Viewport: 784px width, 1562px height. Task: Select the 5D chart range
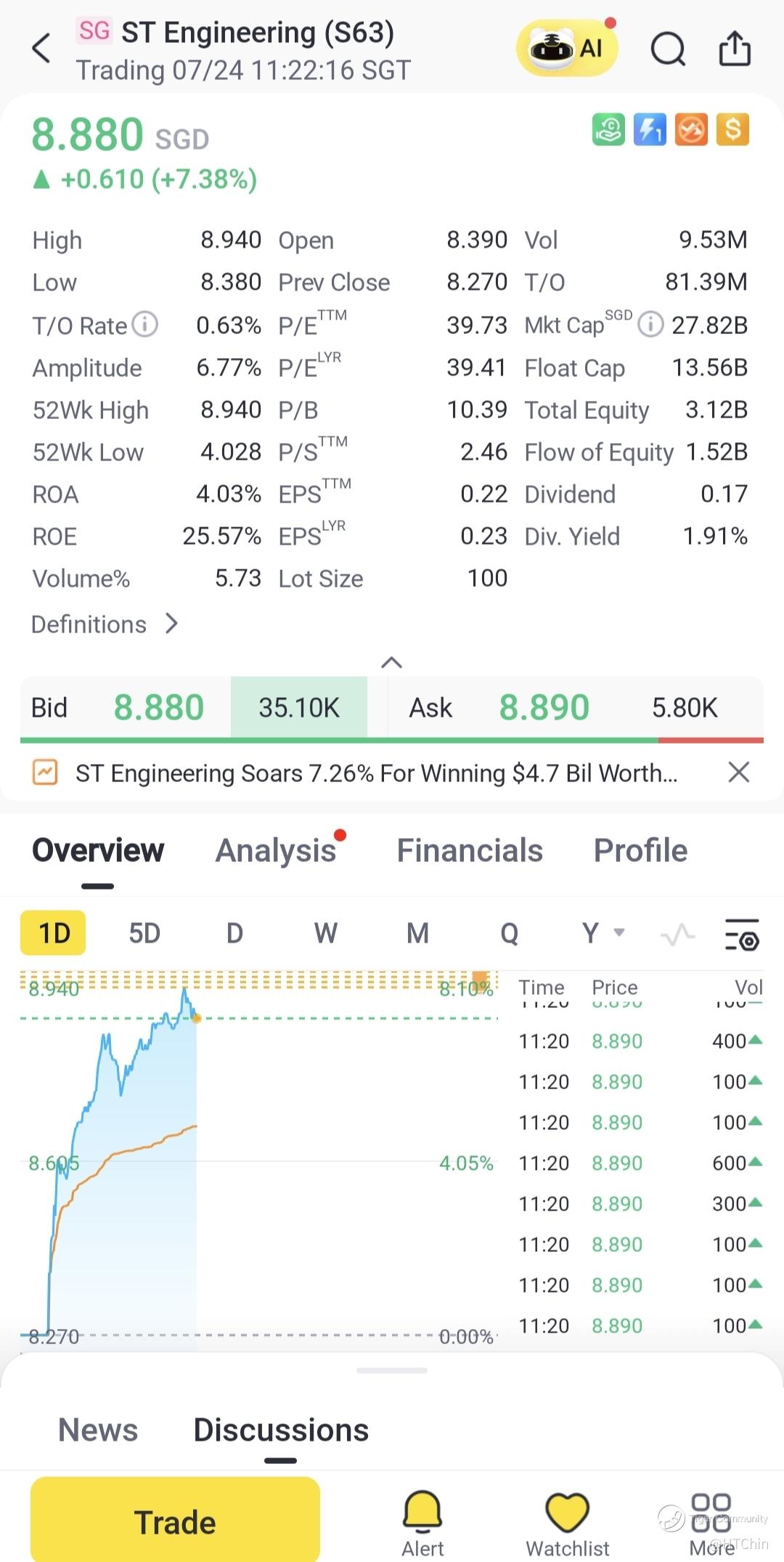(x=144, y=933)
